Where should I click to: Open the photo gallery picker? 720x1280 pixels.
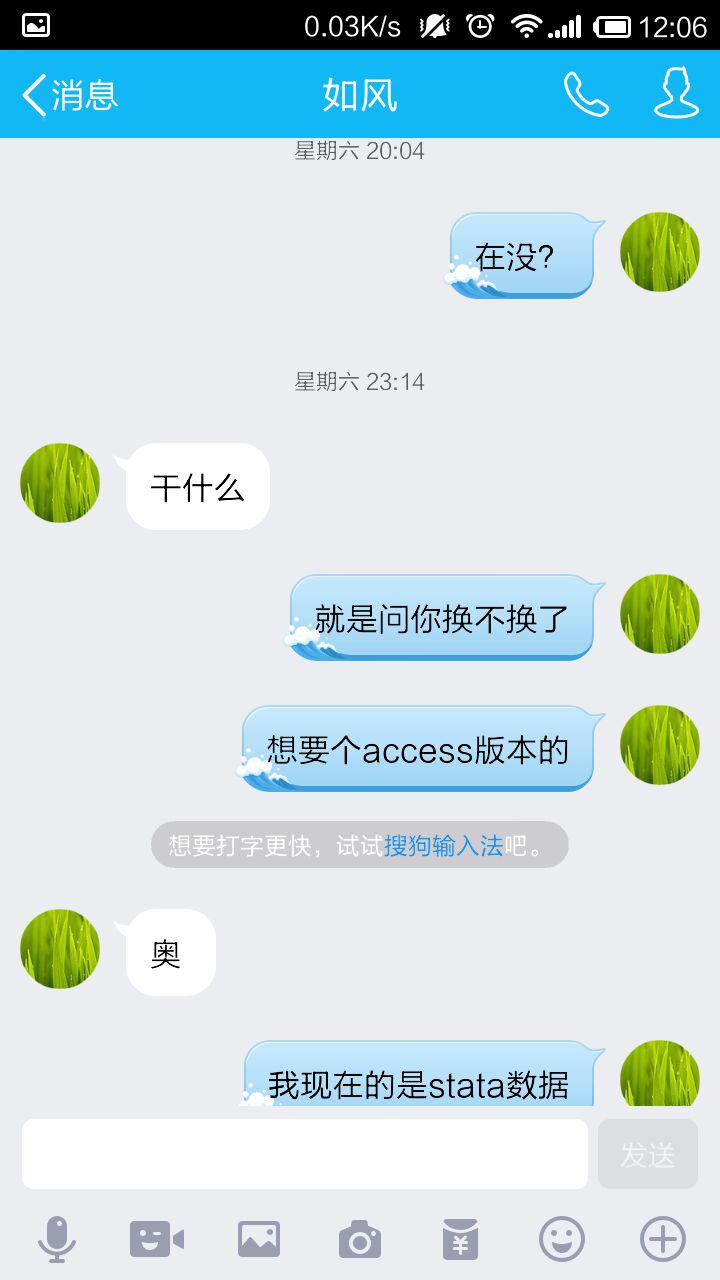pyautogui.click(x=259, y=1240)
